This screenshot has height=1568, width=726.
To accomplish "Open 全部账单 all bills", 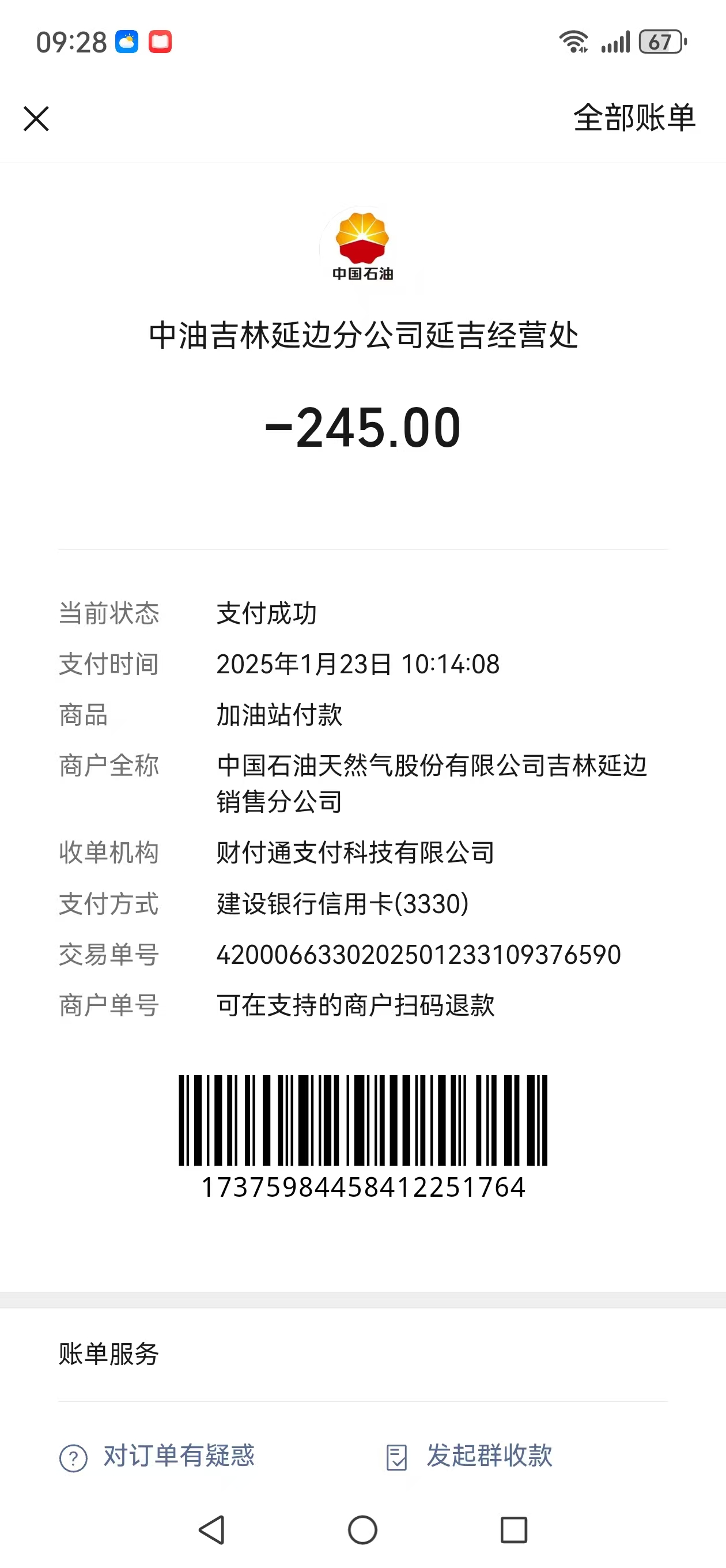I will pos(634,118).
